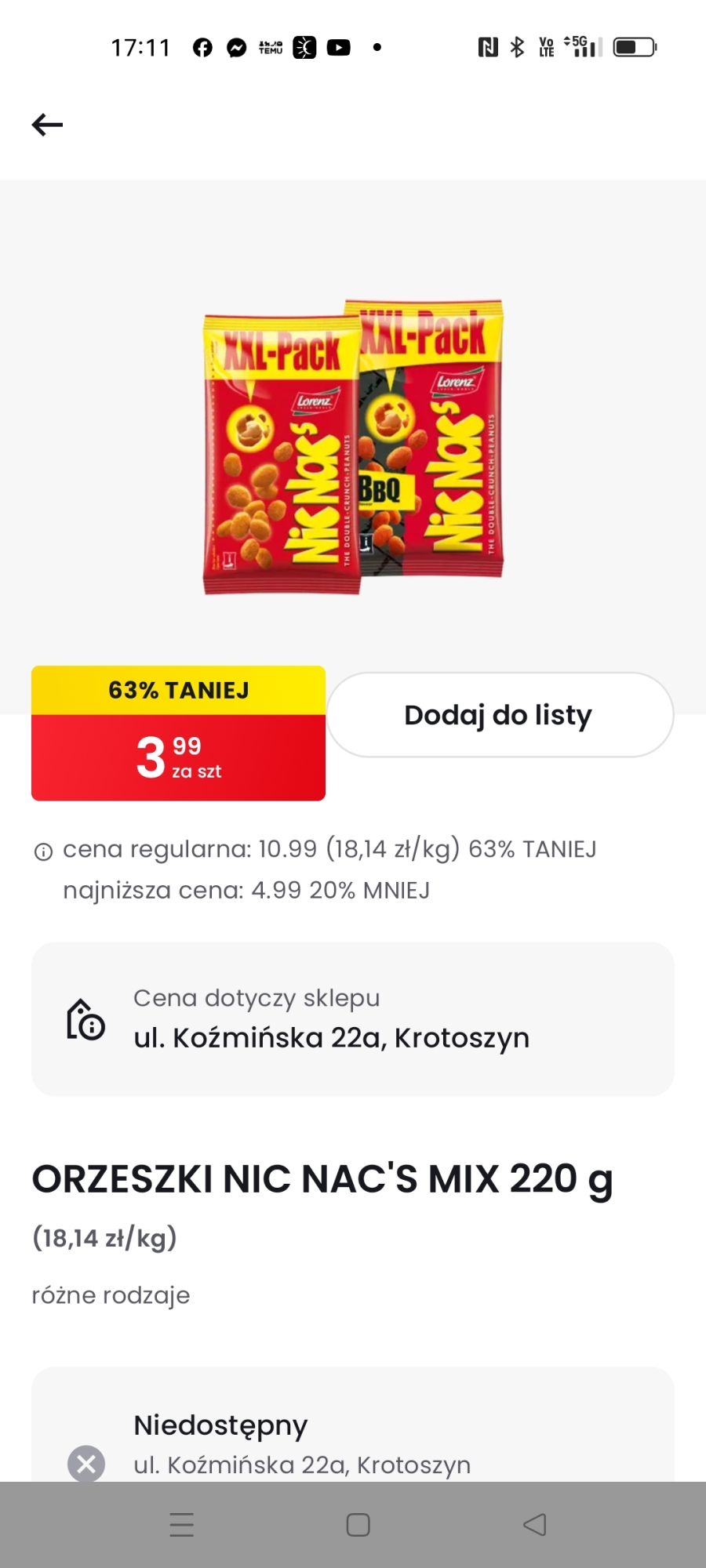Tap the info icon beside cena regularna

[x=43, y=851]
